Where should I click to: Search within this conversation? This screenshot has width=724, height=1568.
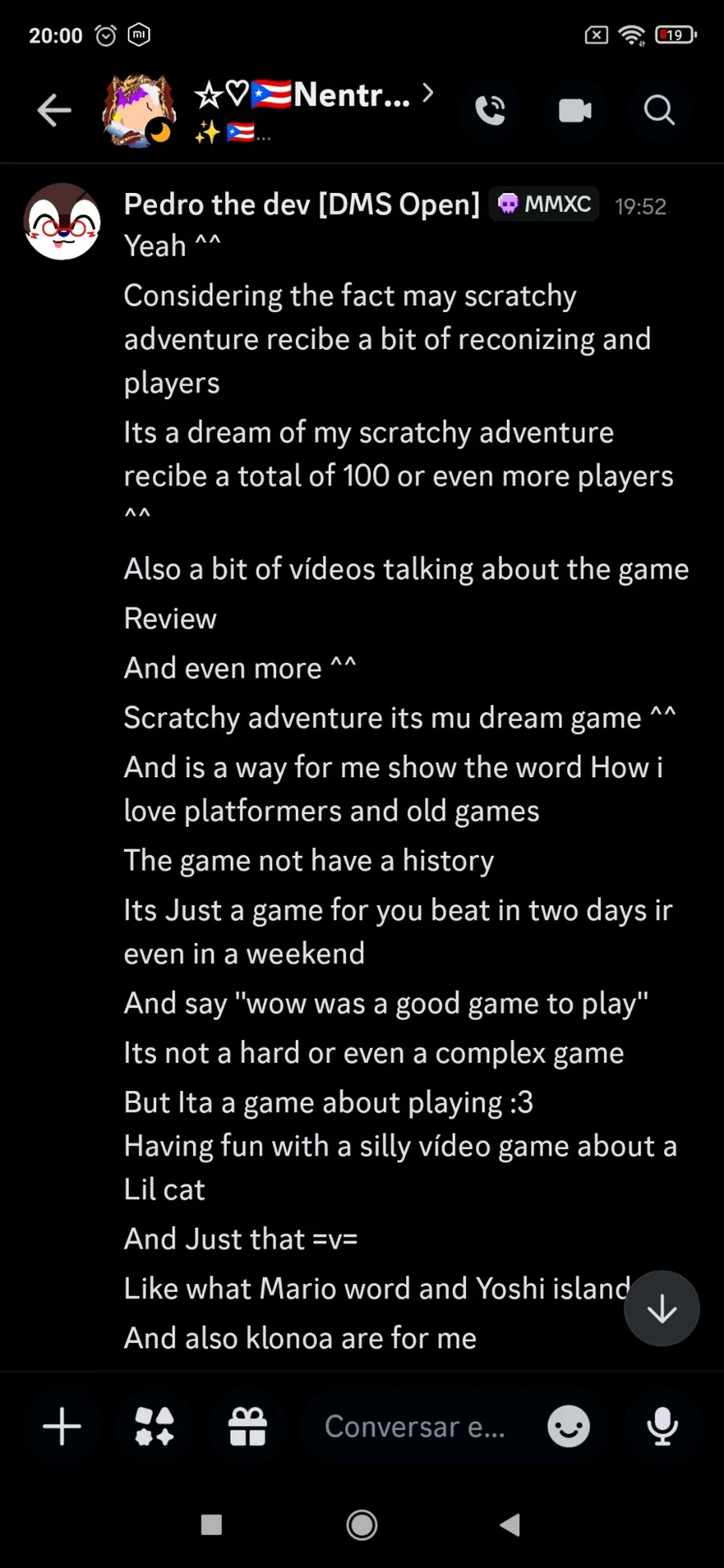click(659, 110)
